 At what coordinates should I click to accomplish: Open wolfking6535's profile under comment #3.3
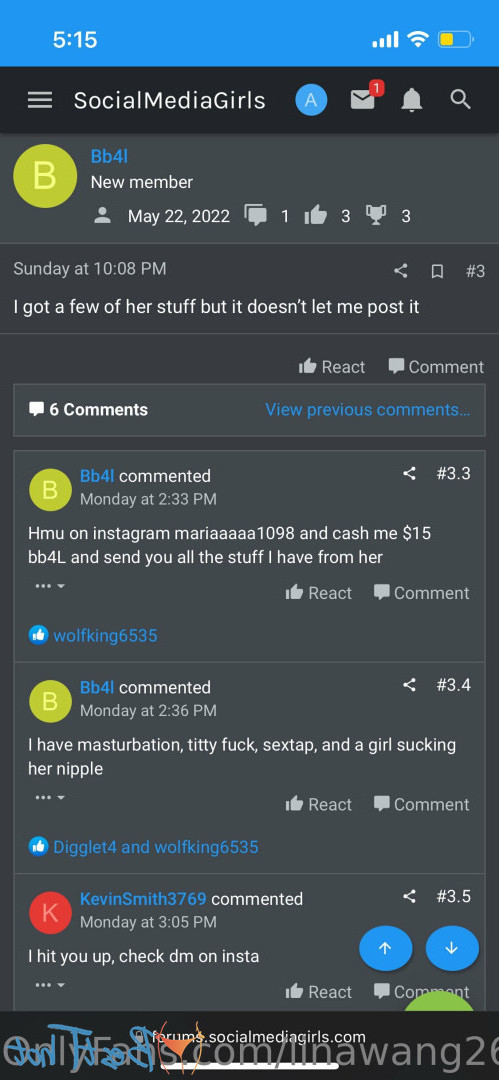(105, 635)
